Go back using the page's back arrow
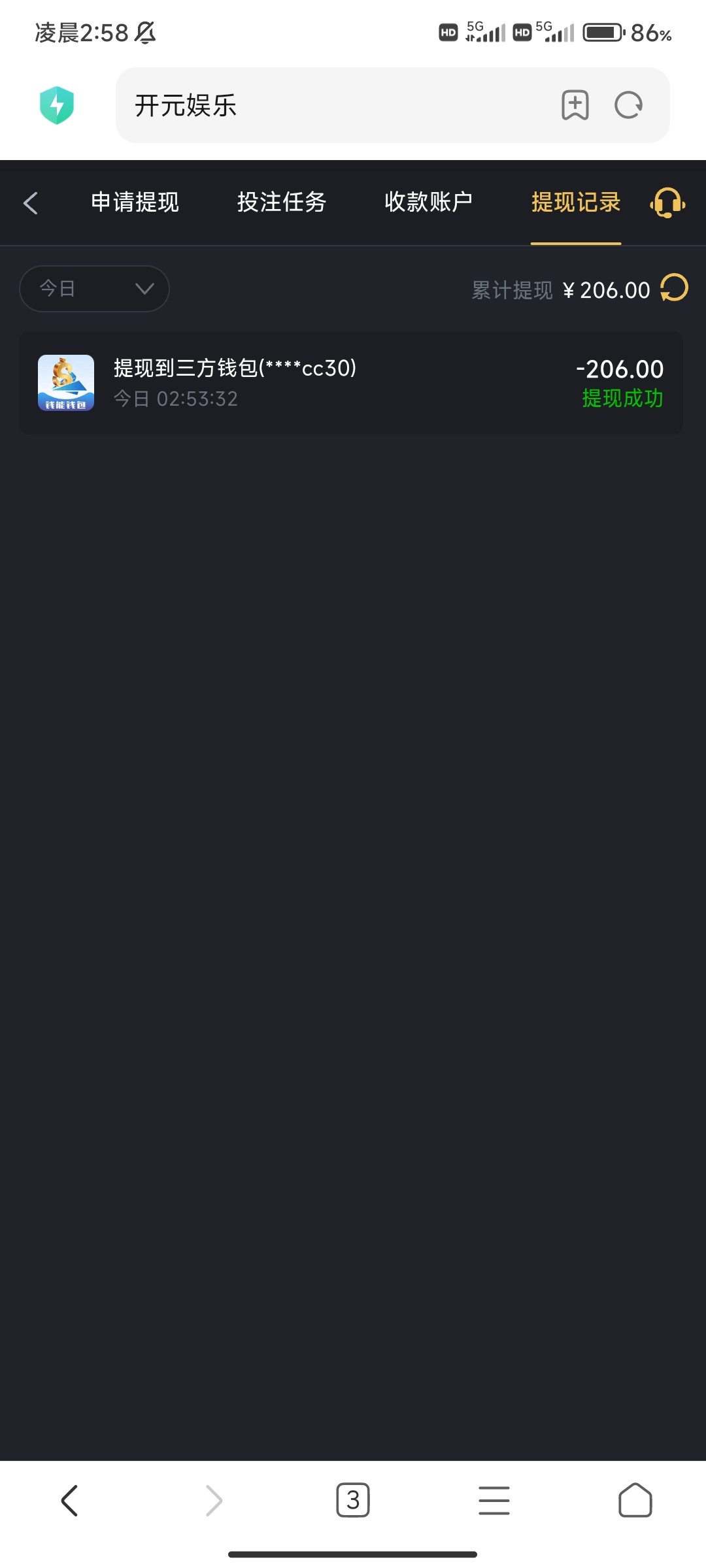Screen dimensions: 706x1568 (31, 203)
